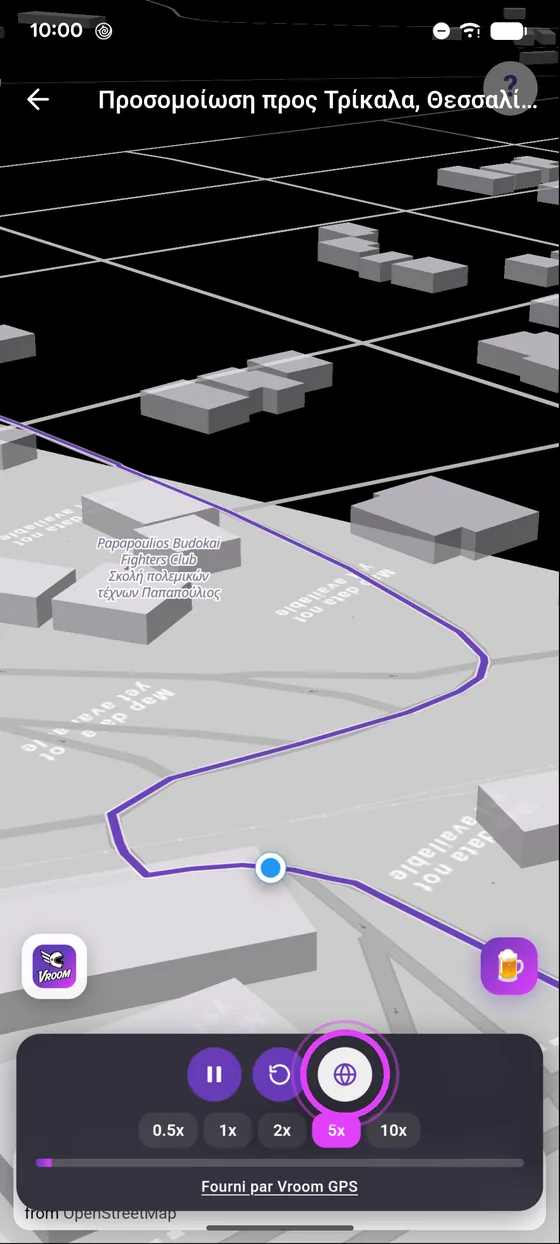Open the beer mug button

coord(509,966)
